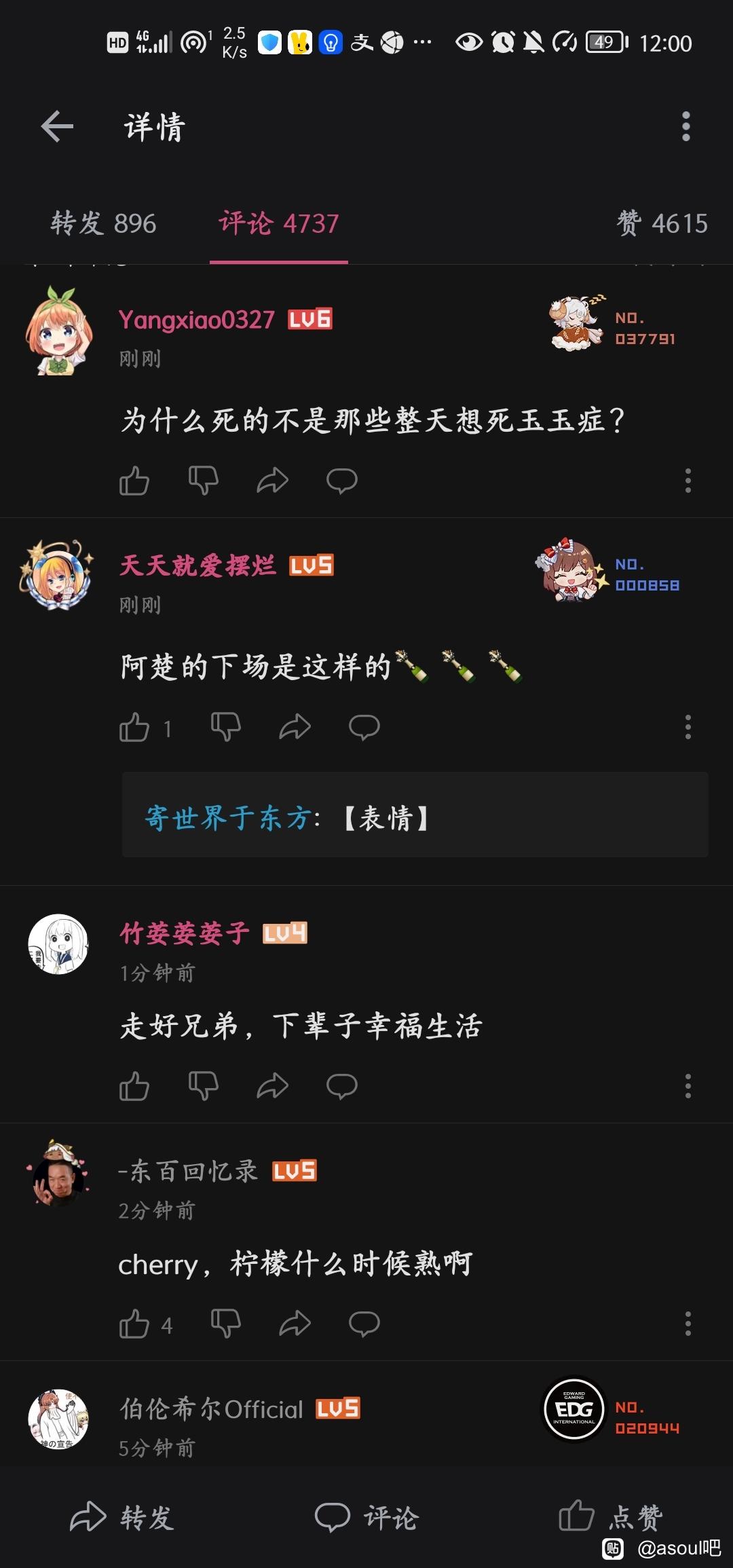Screen dimensions: 733x1568
Task: Select the 评论 4737 tab
Action: [278, 223]
